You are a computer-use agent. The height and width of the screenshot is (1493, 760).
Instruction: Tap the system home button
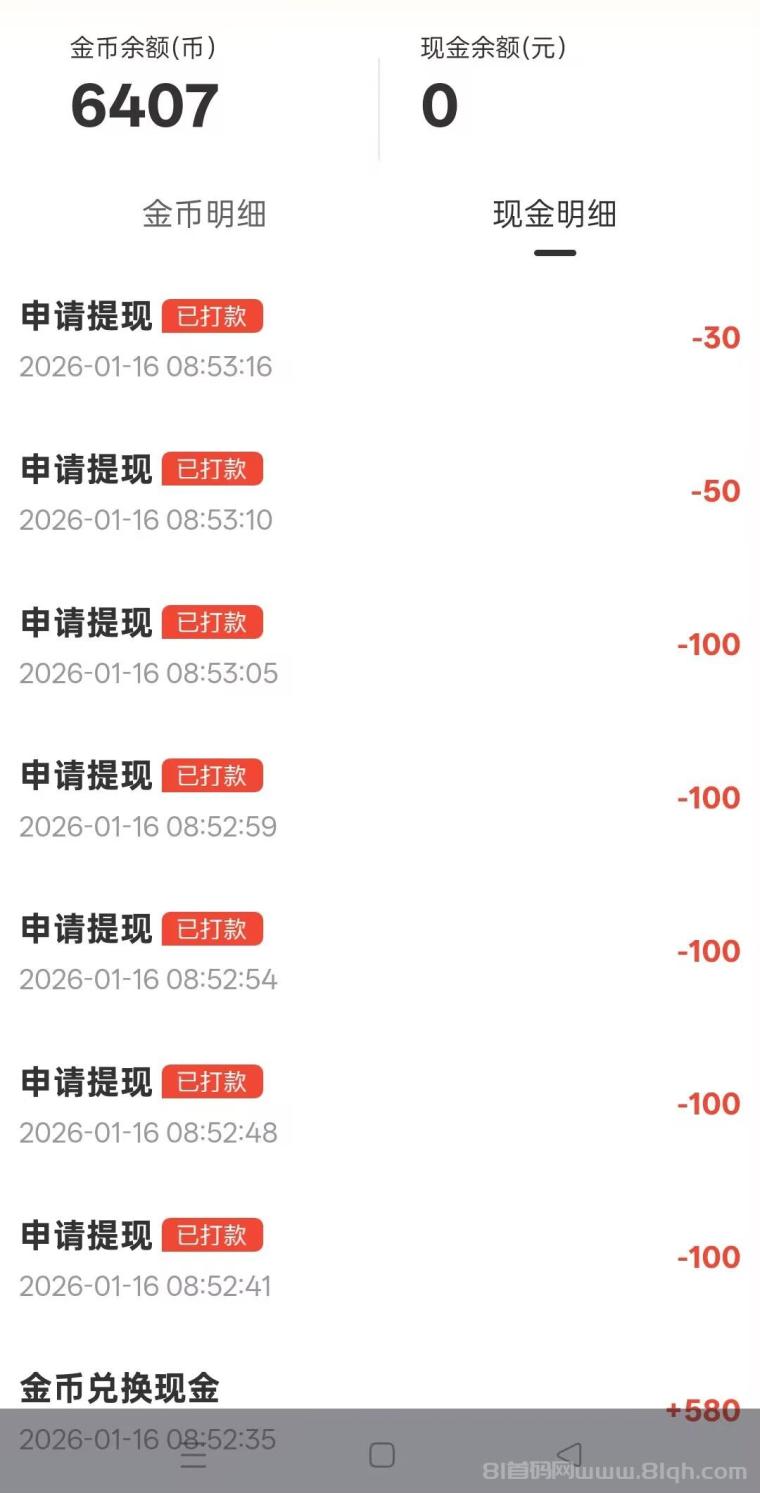point(381,1455)
